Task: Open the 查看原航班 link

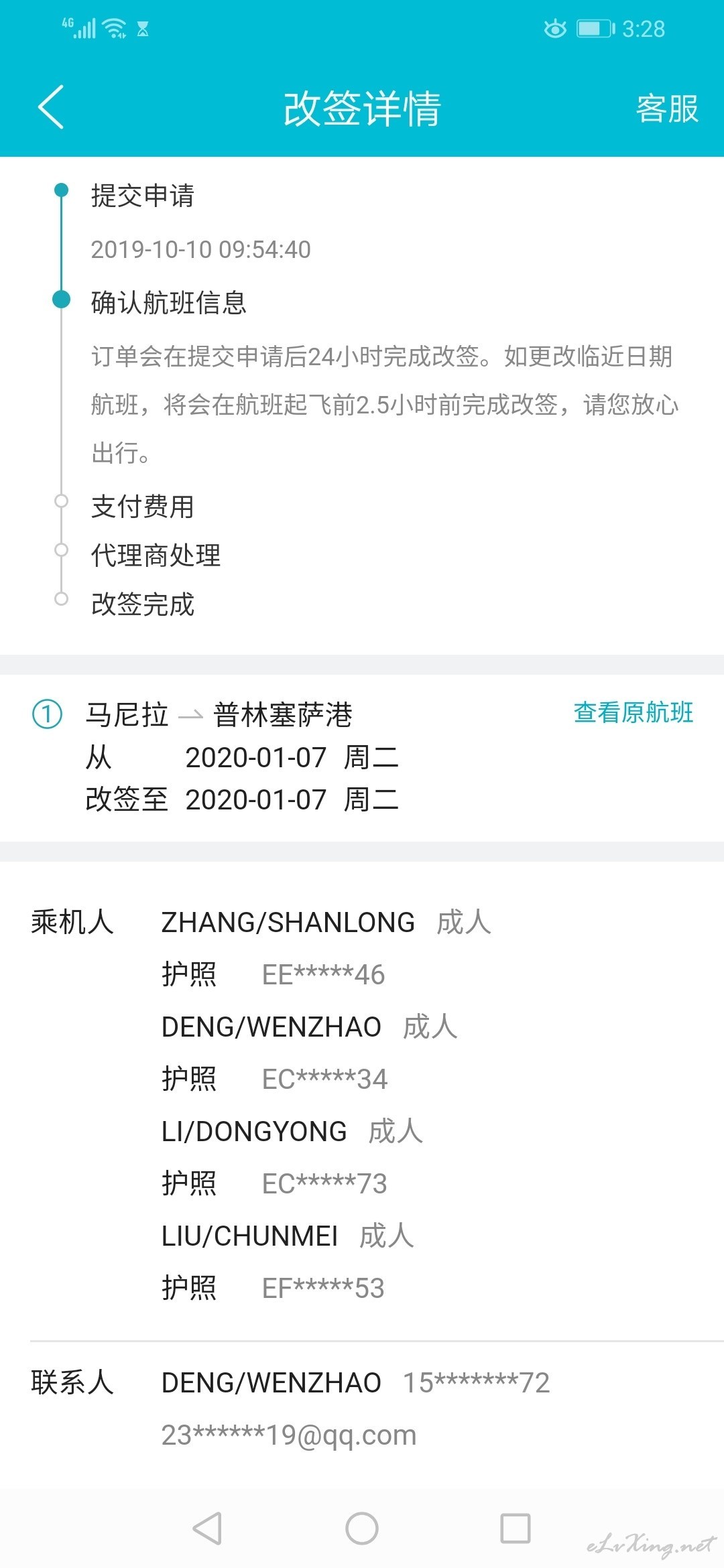Action: pyautogui.click(x=633, y=712)
